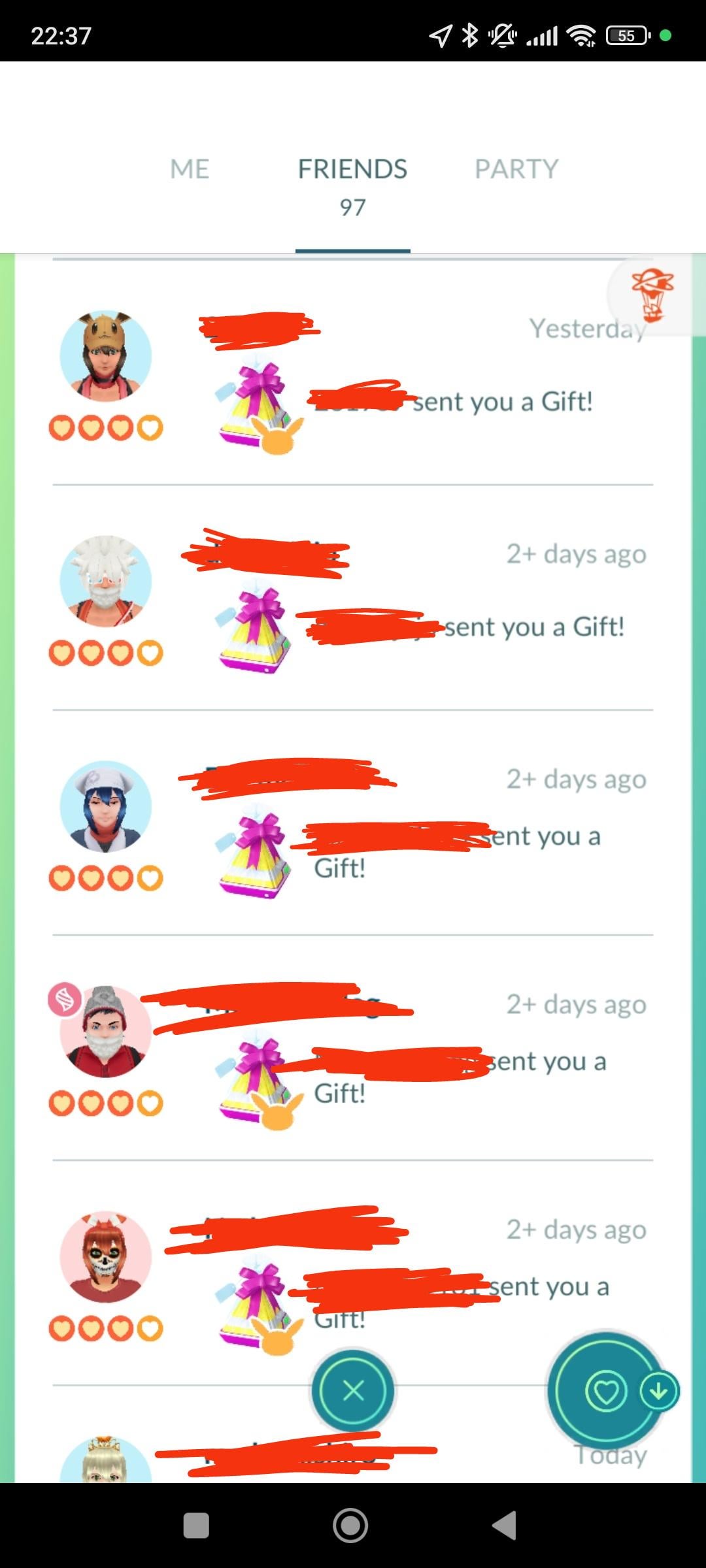Tap the round heart gift button

click(x=605, y=1392)
